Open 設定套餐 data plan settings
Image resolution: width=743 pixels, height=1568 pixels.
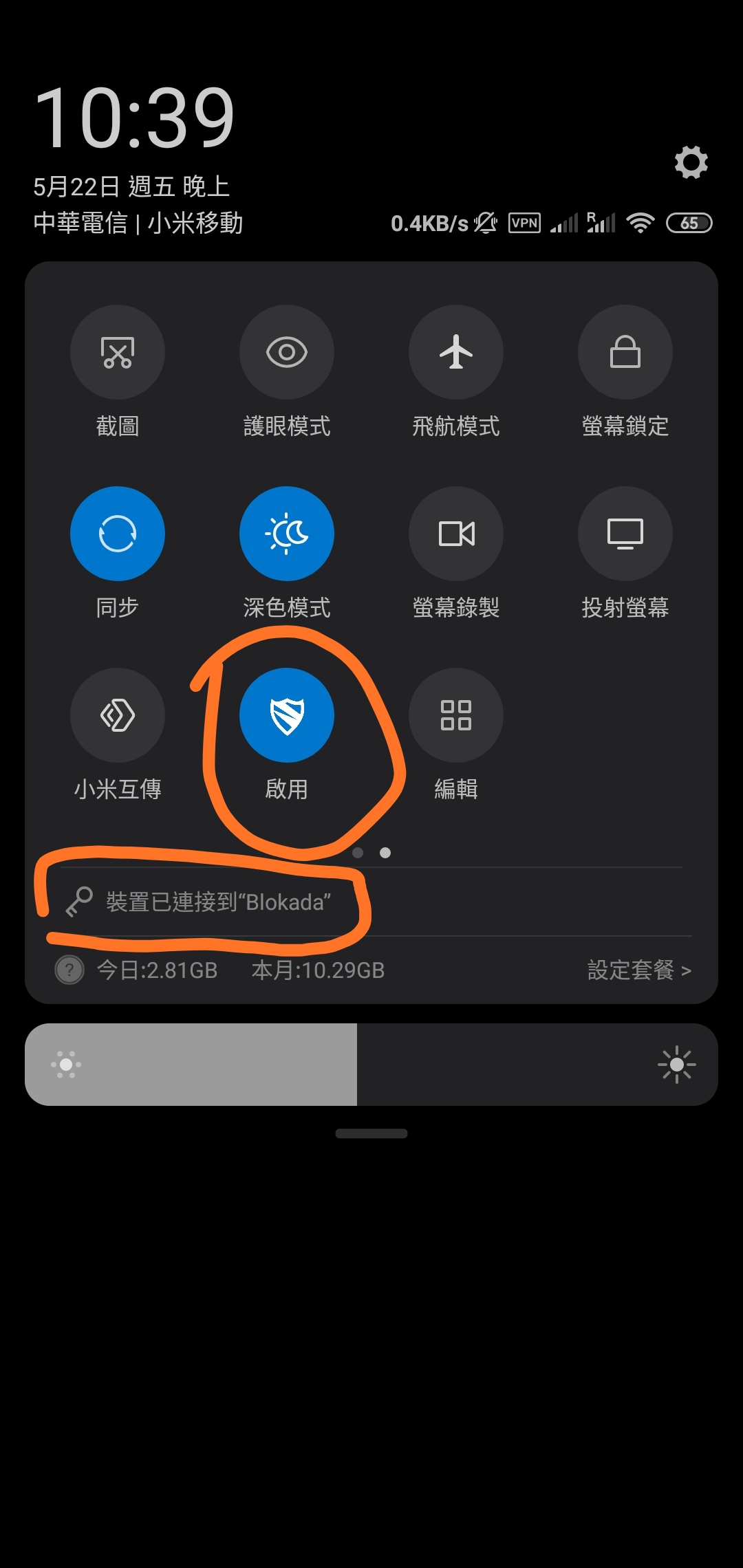tap(639, 970)
